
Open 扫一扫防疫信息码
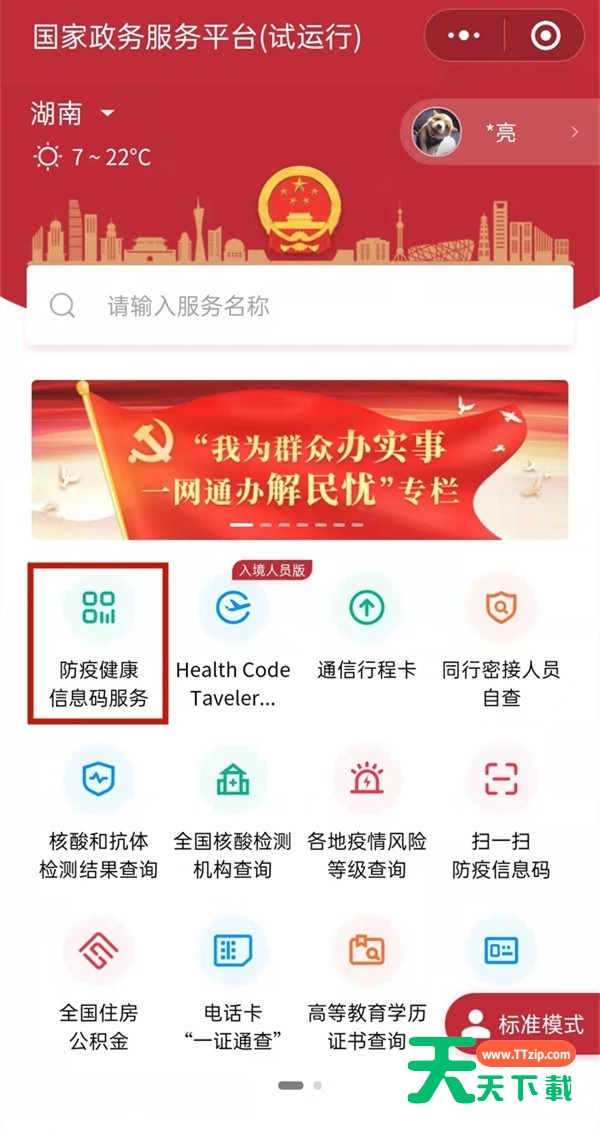(501, 812)
